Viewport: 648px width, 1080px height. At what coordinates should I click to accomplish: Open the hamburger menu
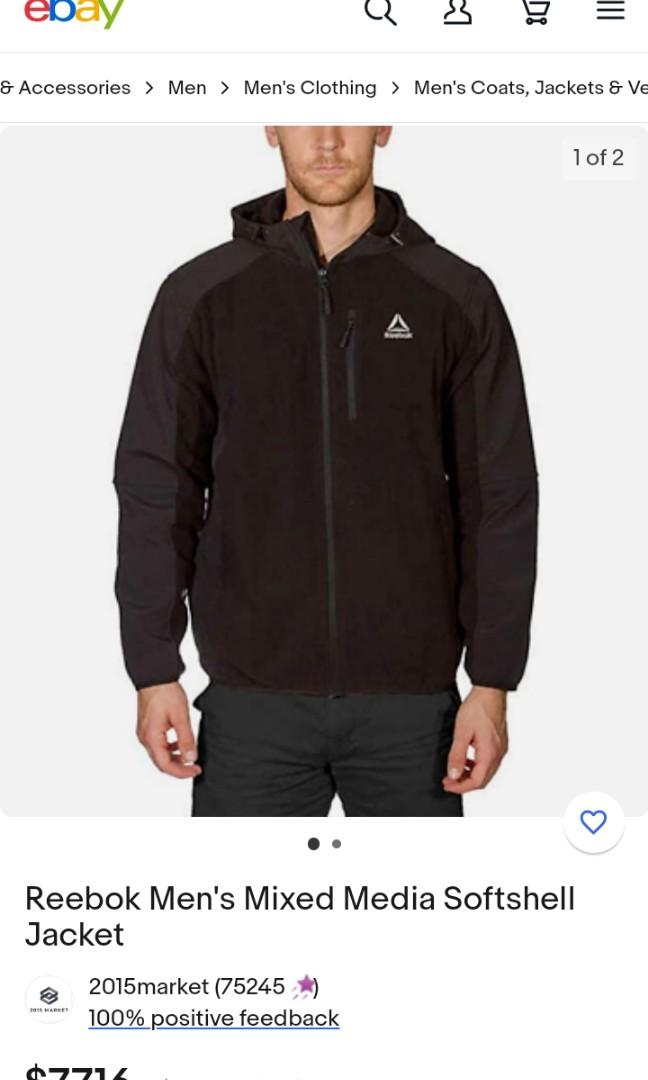pos(610,12)
